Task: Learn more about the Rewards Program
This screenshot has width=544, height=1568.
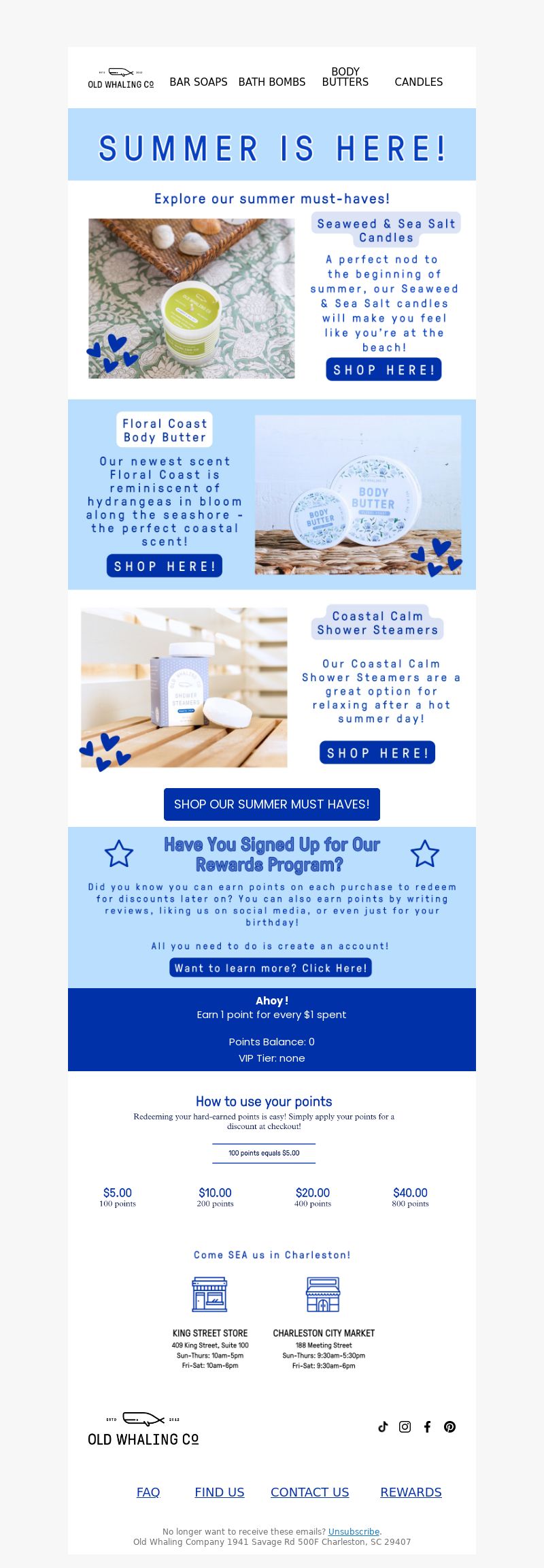Action: [x=271, y=968]
